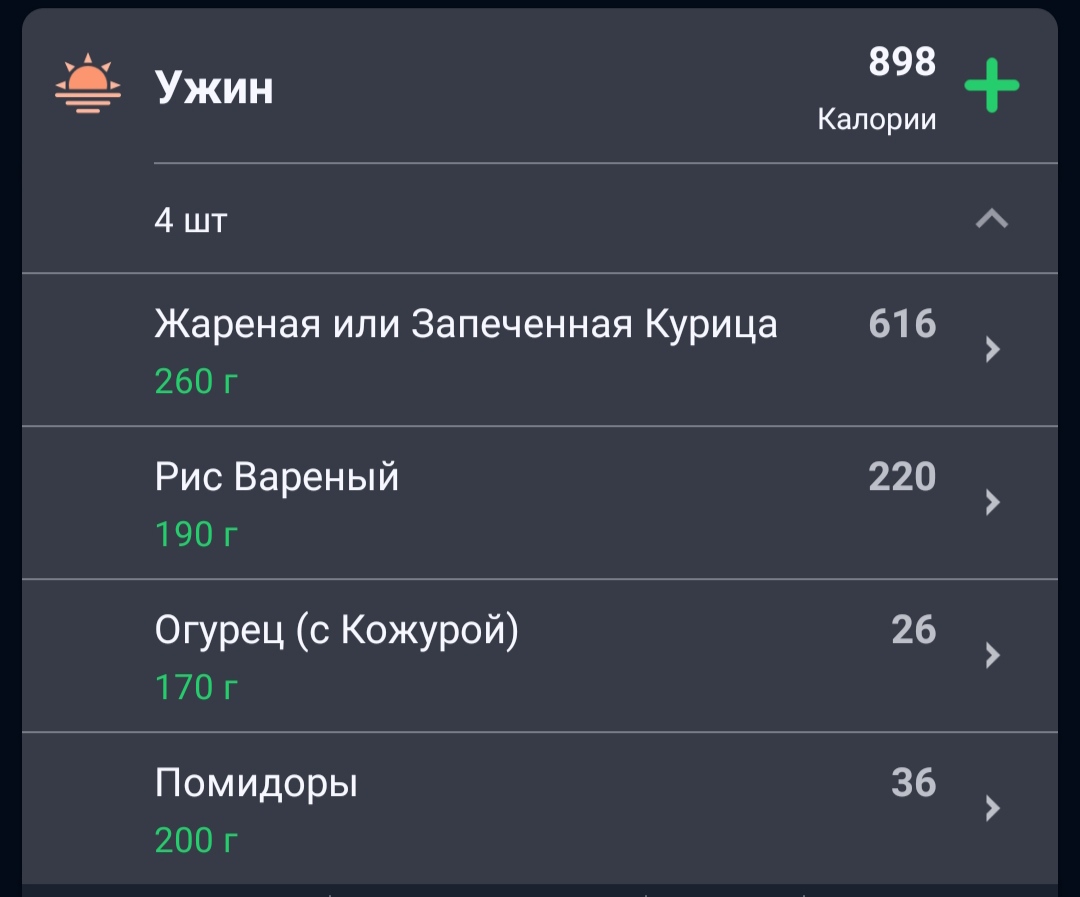Add food to Ужин with the plus
The width and height of the screenshot is (1080, 897).
coord(991,85)
